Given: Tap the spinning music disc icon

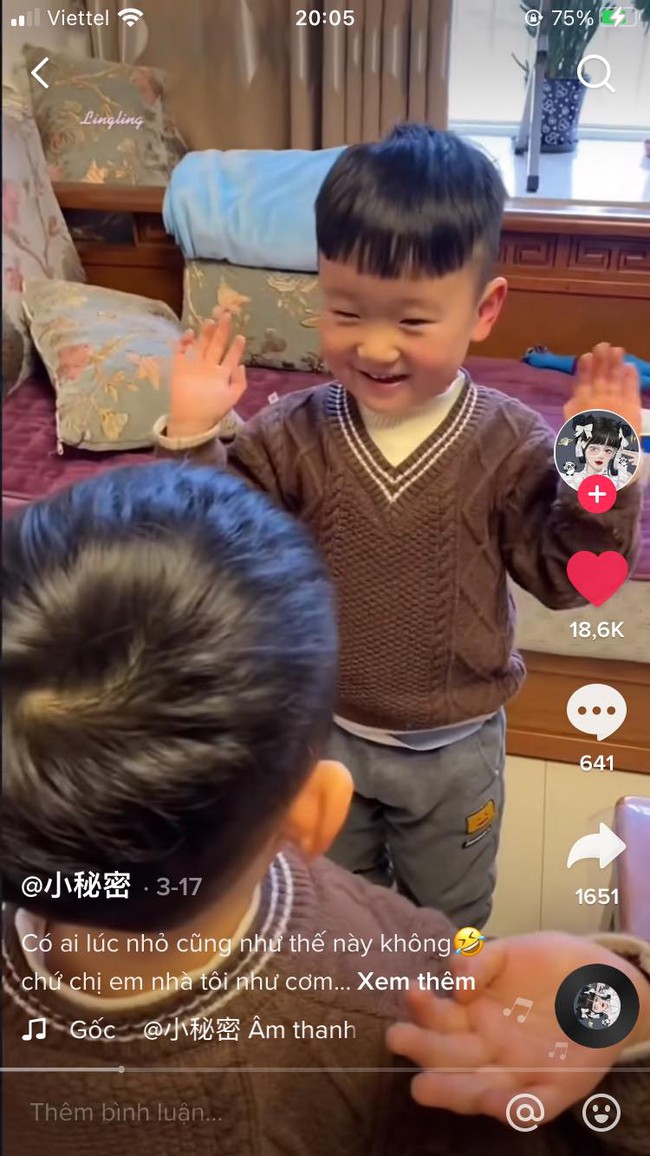Looking at the screenshot, I should tap(597, 1006).
